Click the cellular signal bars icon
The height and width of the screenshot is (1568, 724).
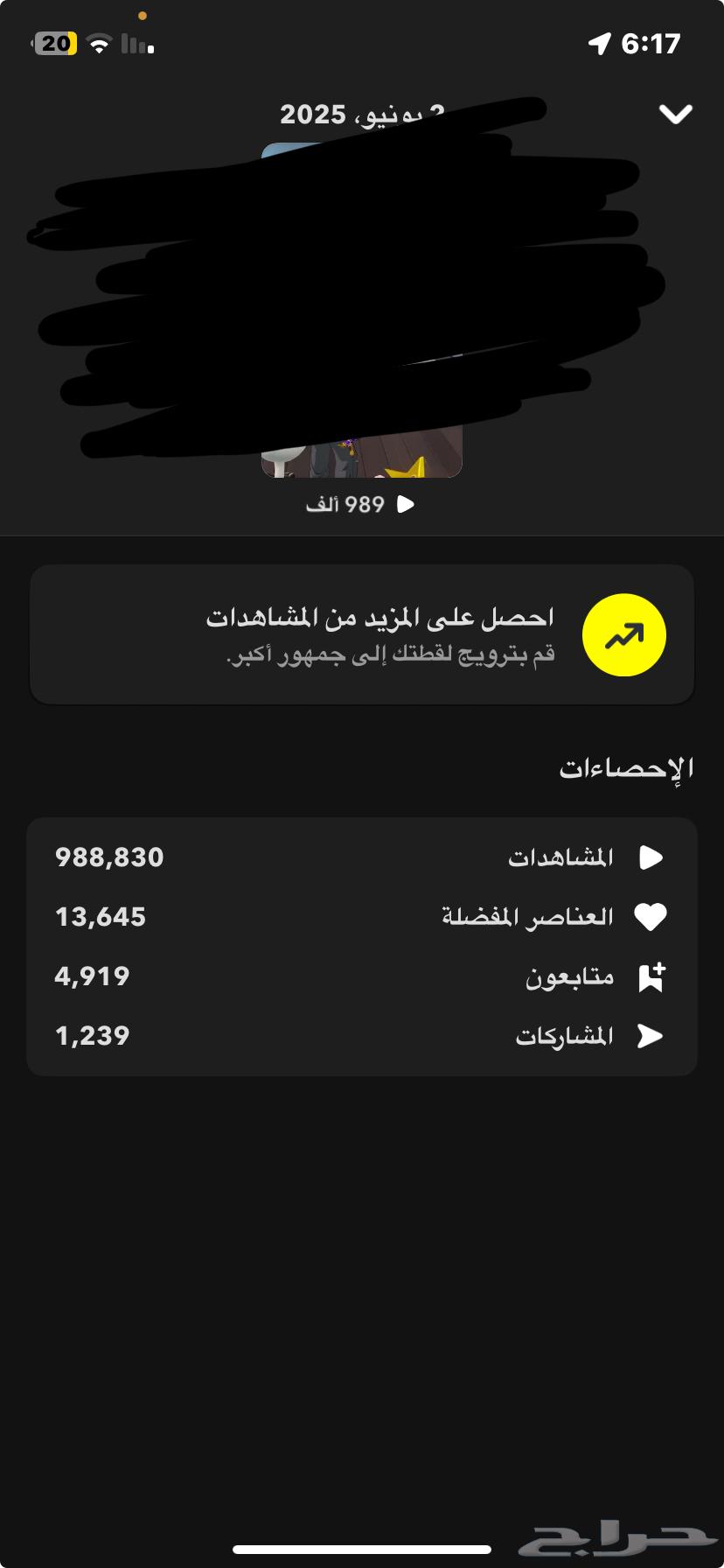click(x=136, y=42)
